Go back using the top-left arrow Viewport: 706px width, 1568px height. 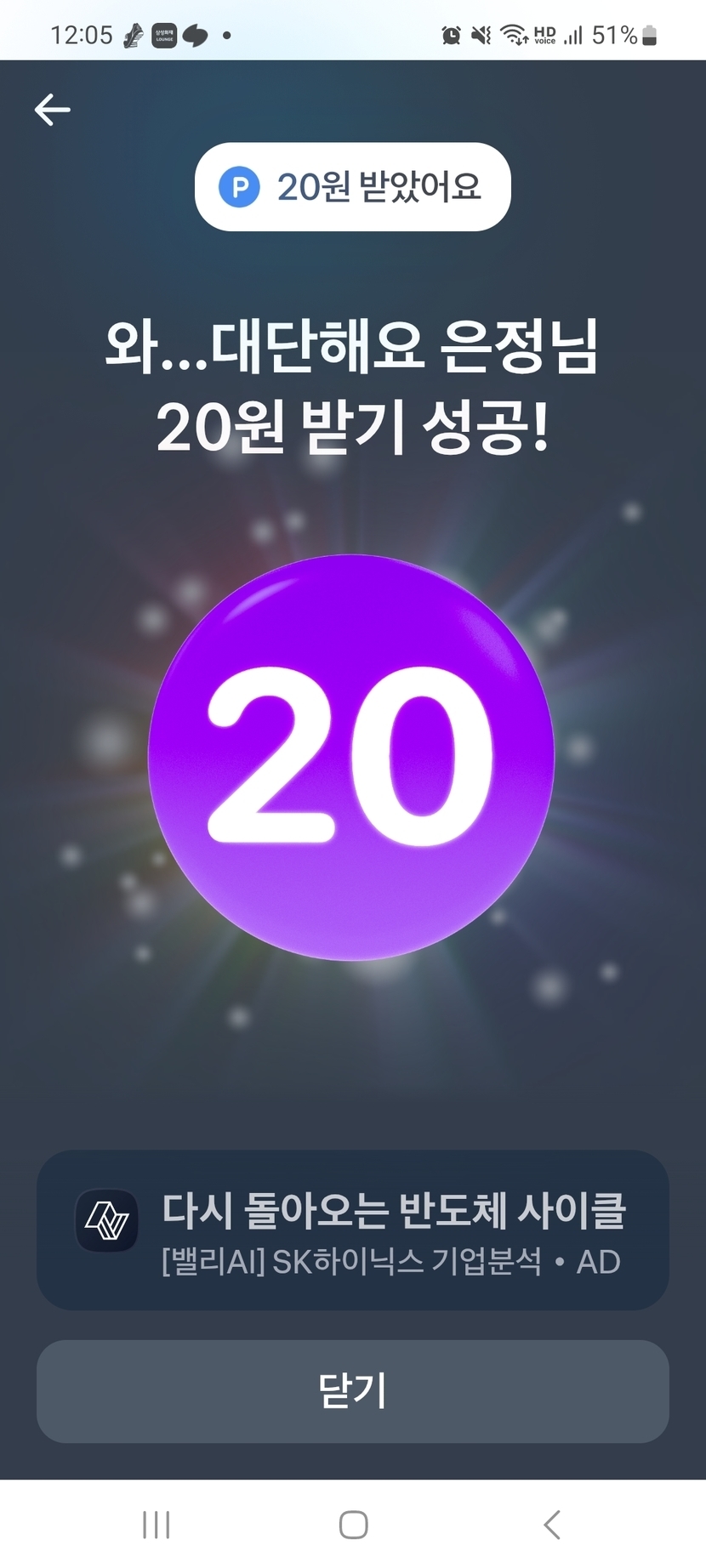(x=52, y=110)
